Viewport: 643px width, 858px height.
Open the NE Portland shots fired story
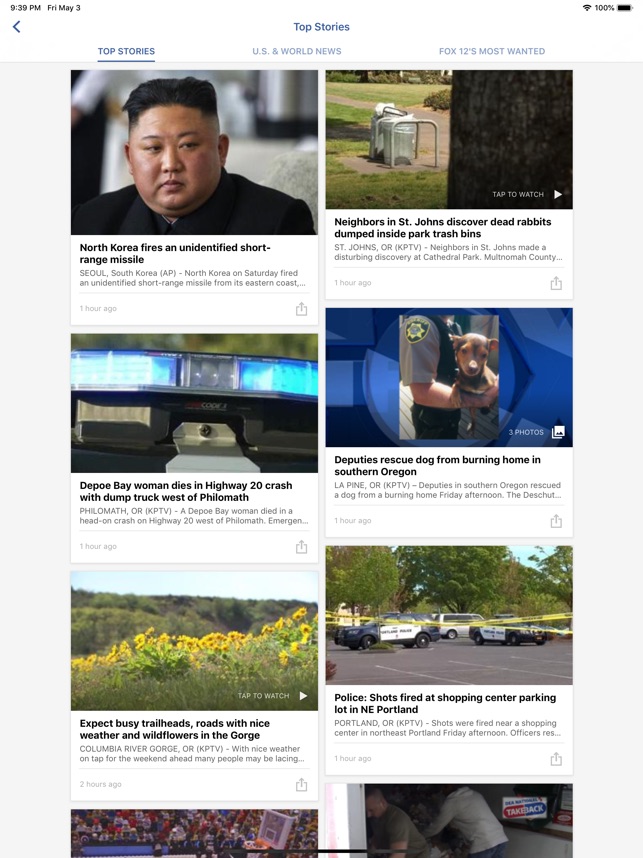click(444, 703)
